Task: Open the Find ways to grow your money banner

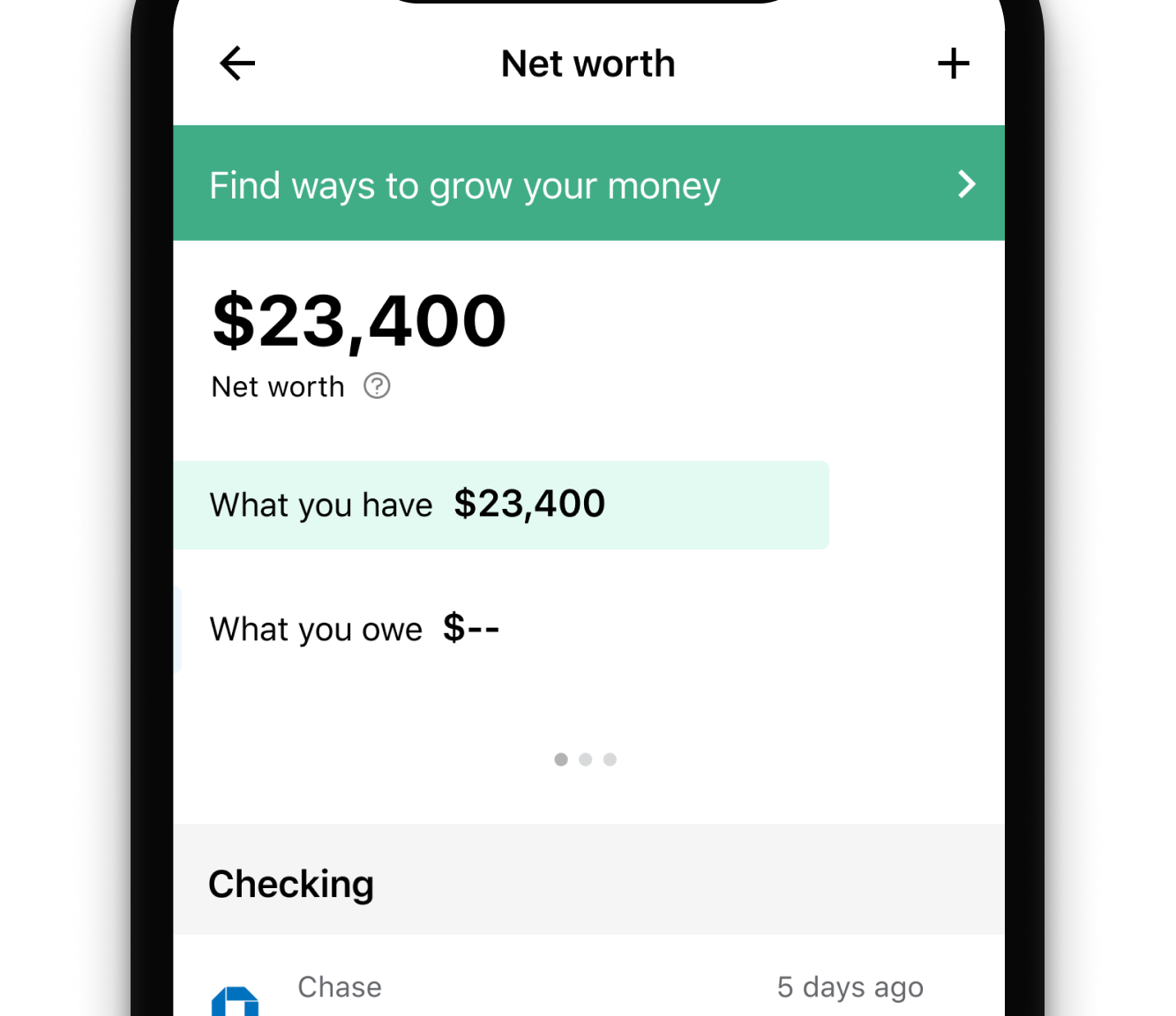Action: point(588,183)
